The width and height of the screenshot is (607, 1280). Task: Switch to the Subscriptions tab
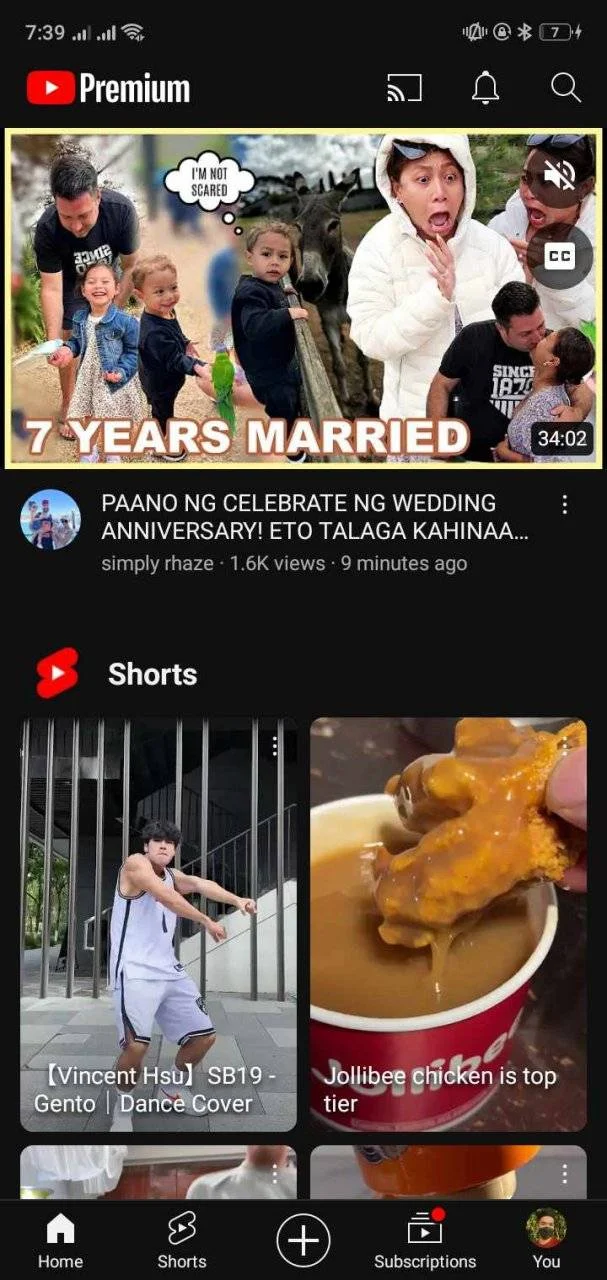pyautogui.click(x=425, y=1241)
